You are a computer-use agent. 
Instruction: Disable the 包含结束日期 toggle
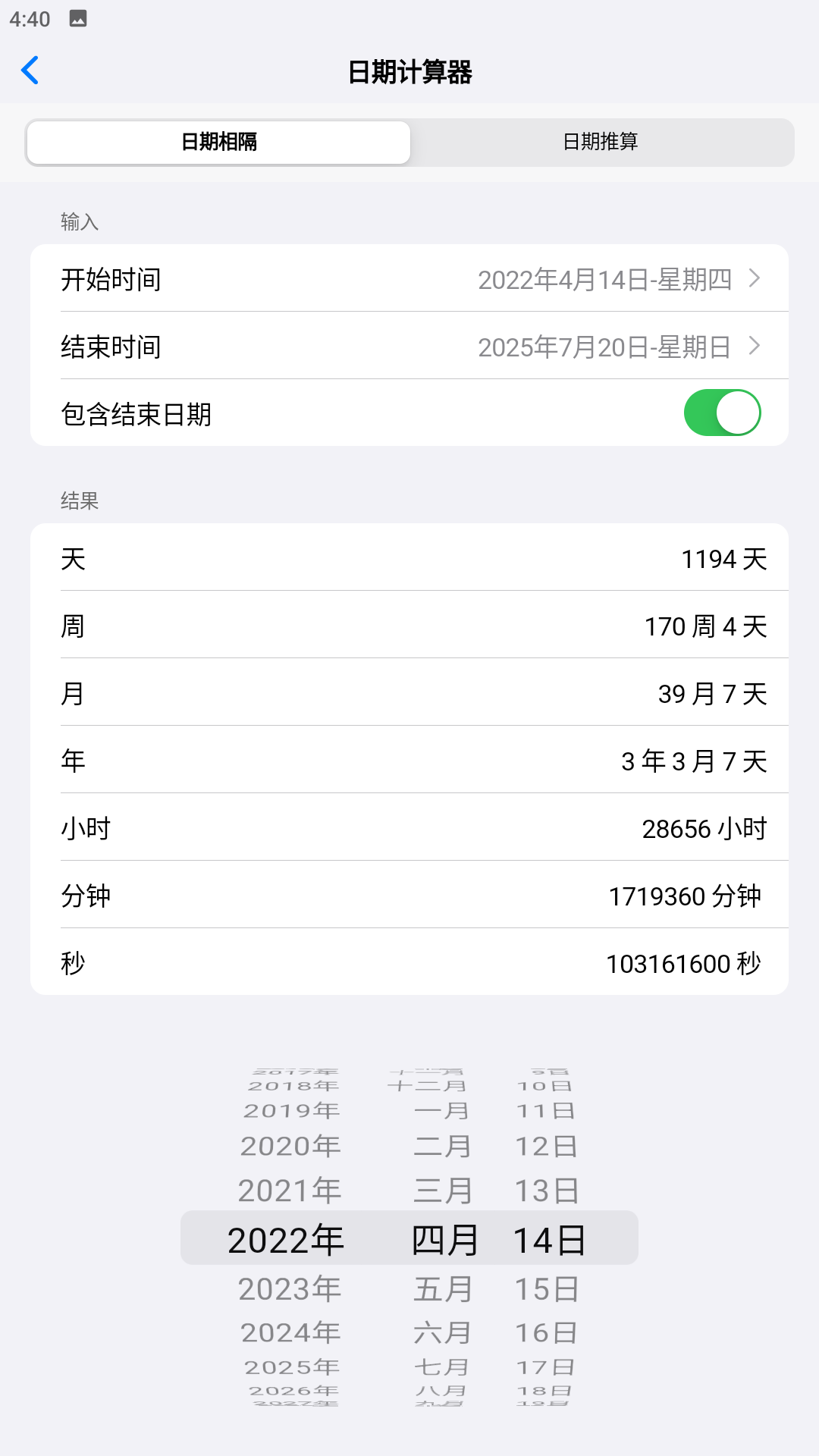(723, 412)
